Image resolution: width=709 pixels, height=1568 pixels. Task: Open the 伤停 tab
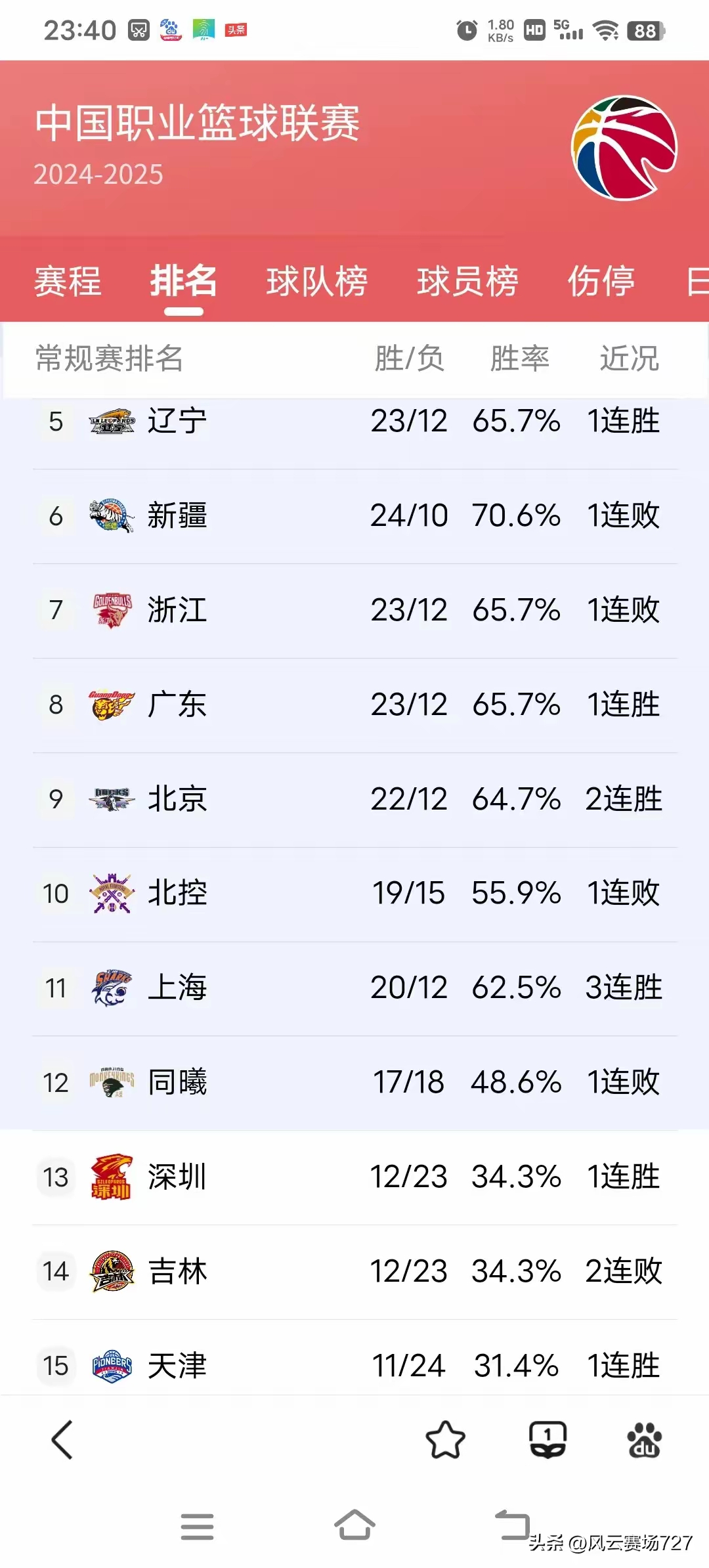click(x=601, y=282)
